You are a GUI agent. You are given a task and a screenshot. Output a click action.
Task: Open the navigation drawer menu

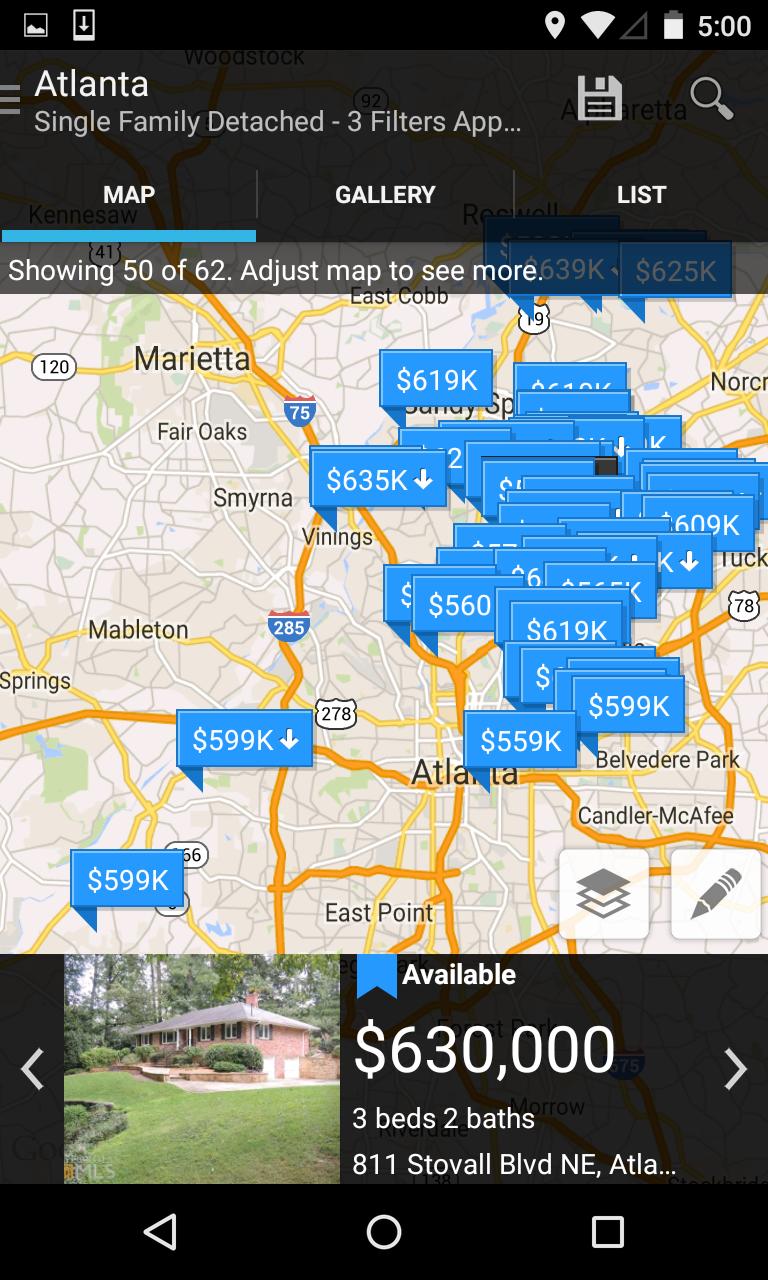(10, 100)
